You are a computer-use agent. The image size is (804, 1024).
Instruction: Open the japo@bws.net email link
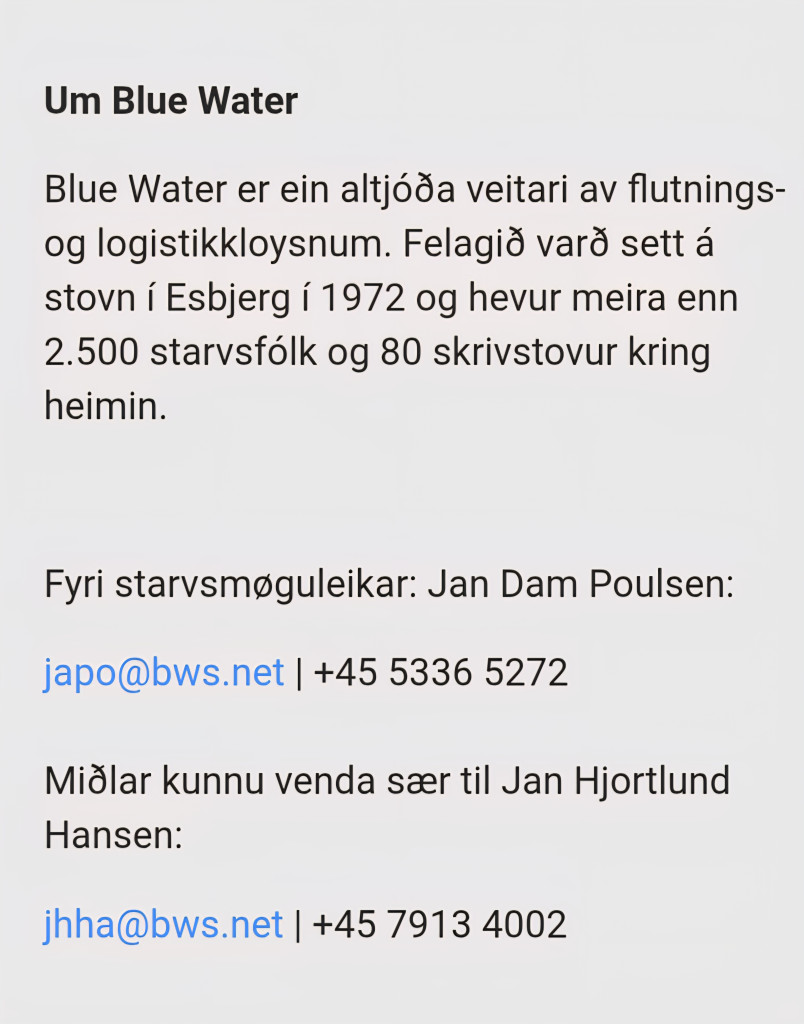click(164, 673)
